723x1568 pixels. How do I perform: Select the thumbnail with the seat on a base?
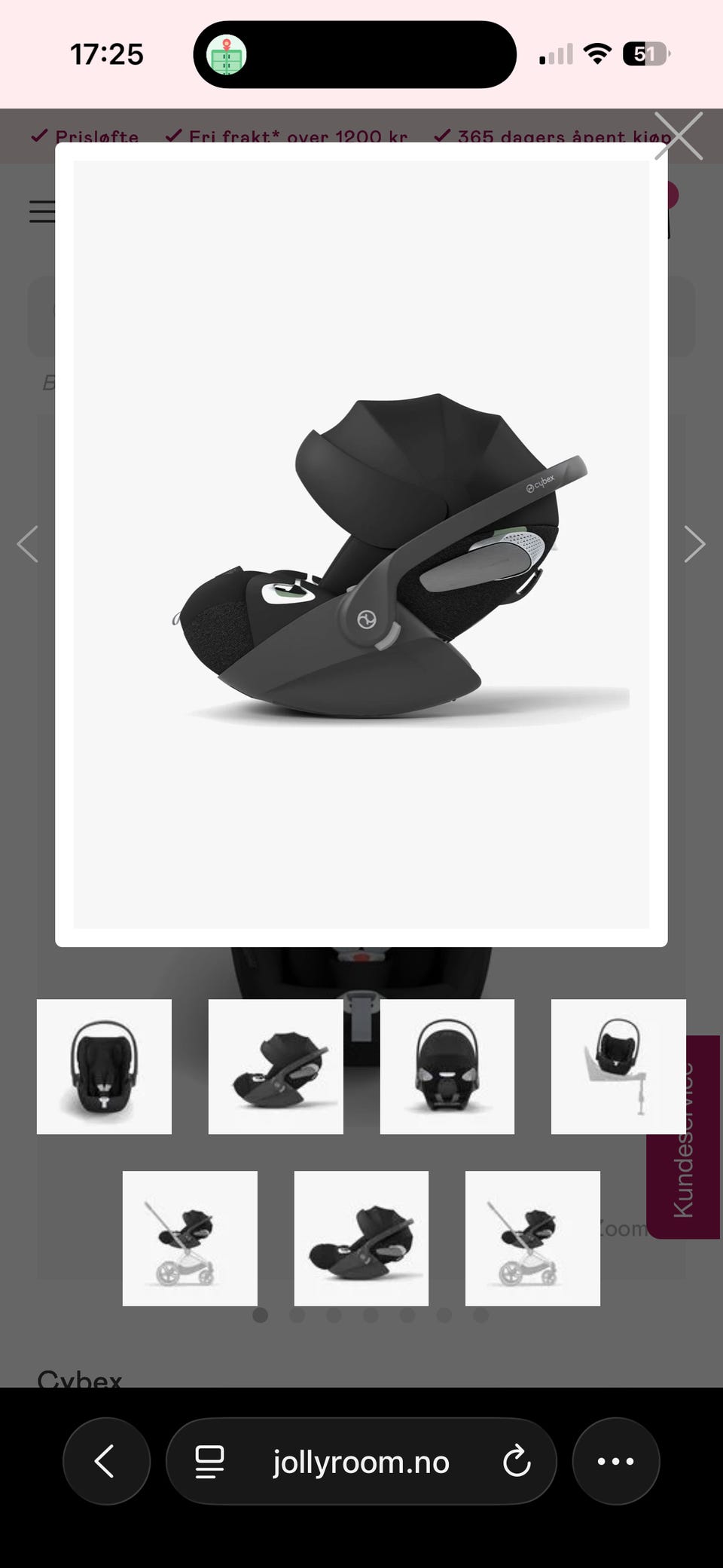click(x=618, y=1066)
